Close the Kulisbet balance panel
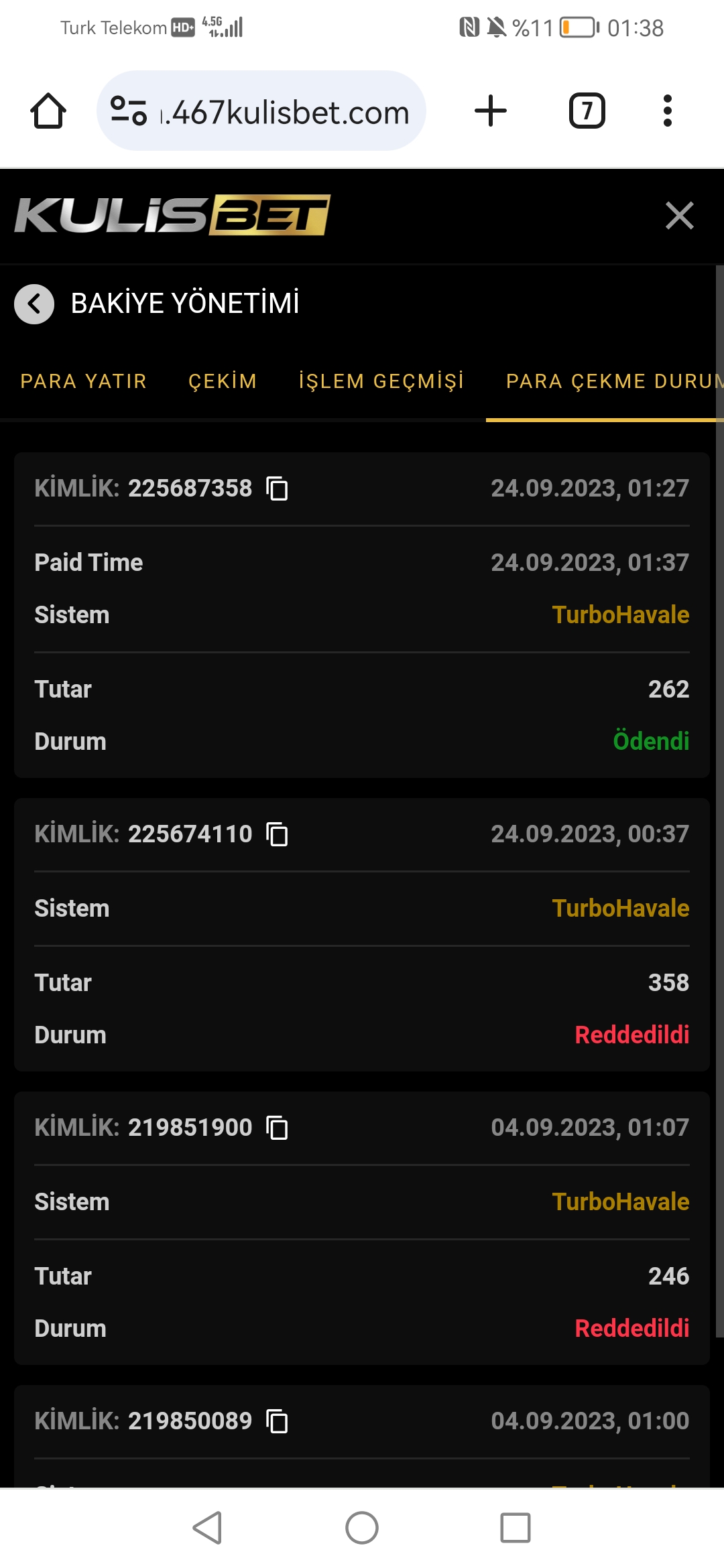 (x=679, y=216)
